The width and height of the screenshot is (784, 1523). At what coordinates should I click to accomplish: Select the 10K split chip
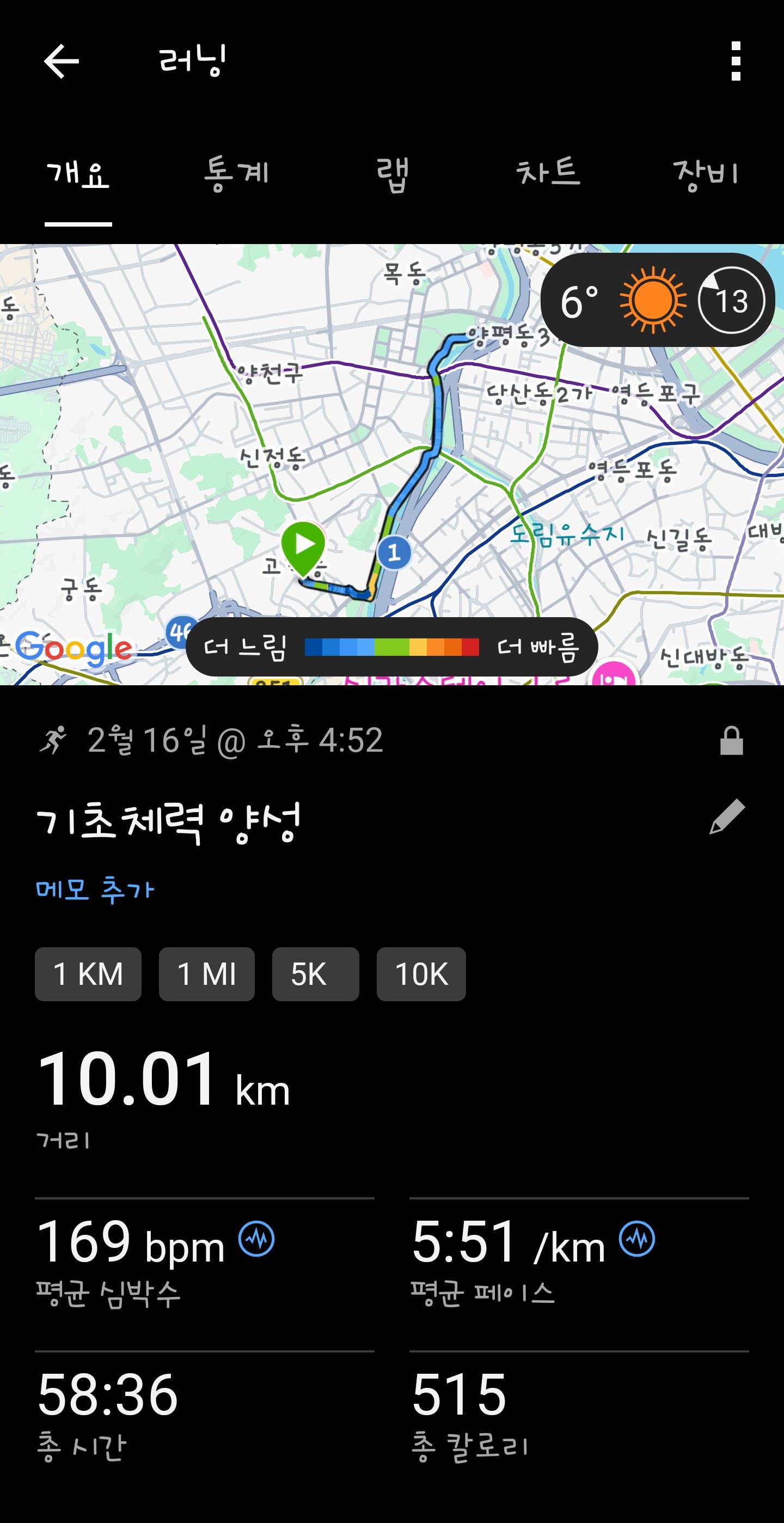pyautogui.click(x=421, y=974)
